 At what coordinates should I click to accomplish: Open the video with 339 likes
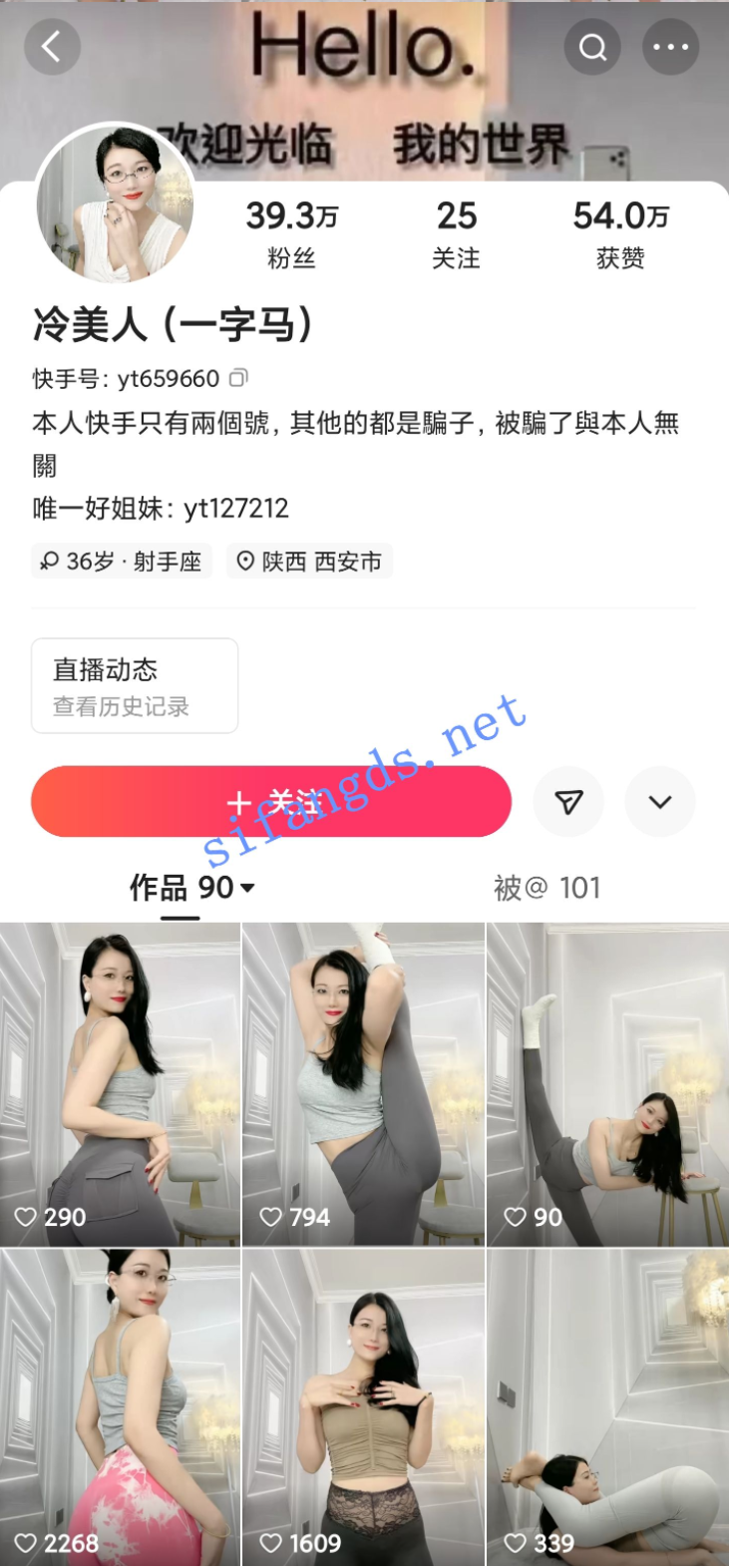tap(607, 1406)
